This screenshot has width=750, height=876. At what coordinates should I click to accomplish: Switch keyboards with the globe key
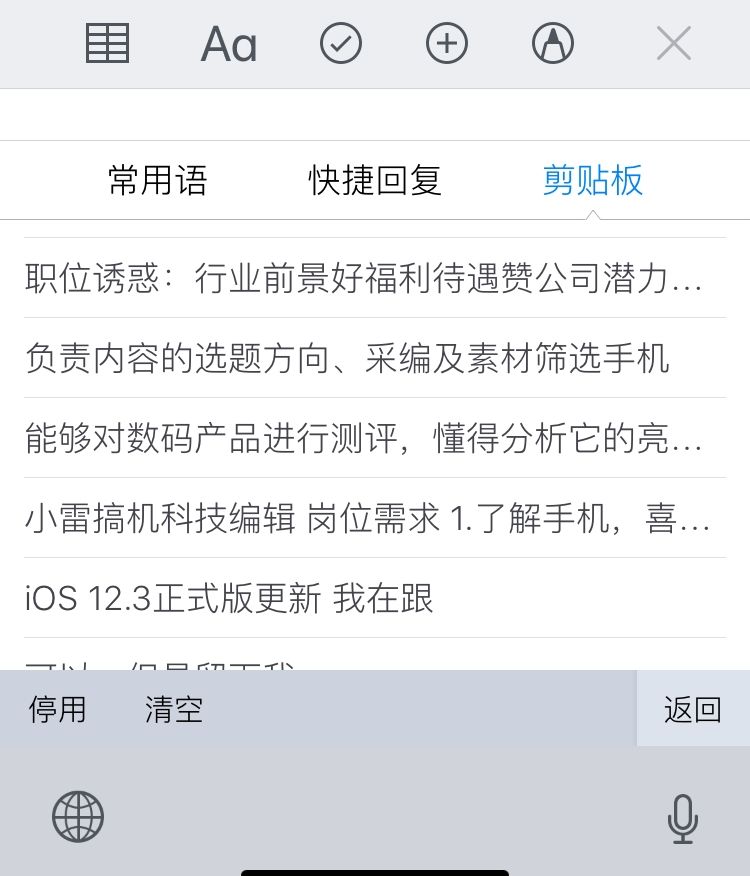coord(78,816)
